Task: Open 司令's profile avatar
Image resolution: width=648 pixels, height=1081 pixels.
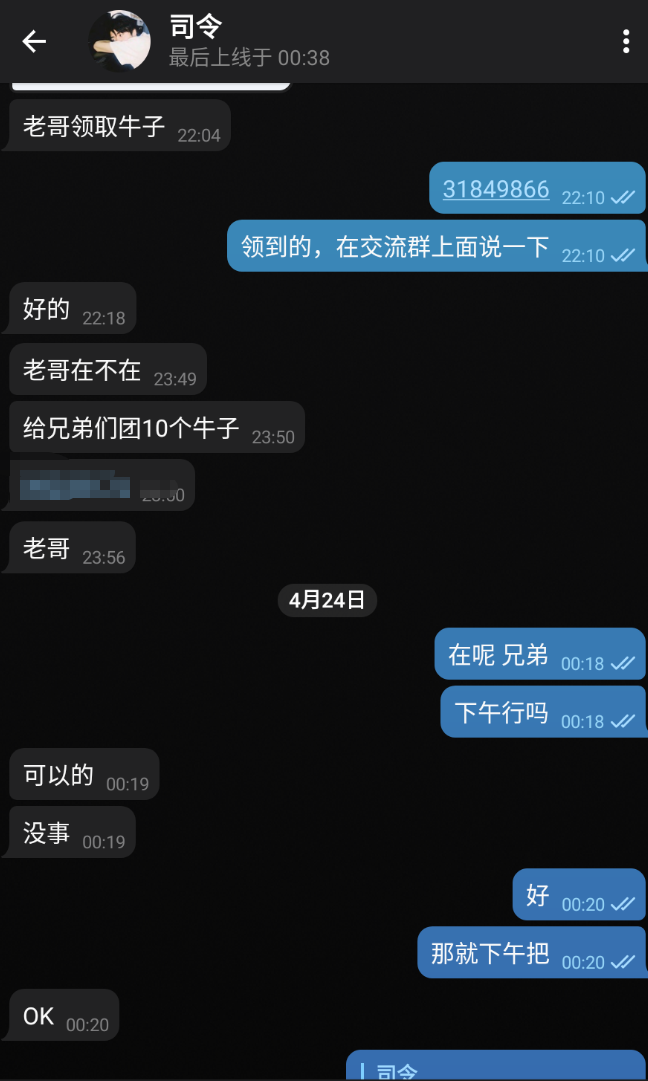Action: [x=120, y=41]
